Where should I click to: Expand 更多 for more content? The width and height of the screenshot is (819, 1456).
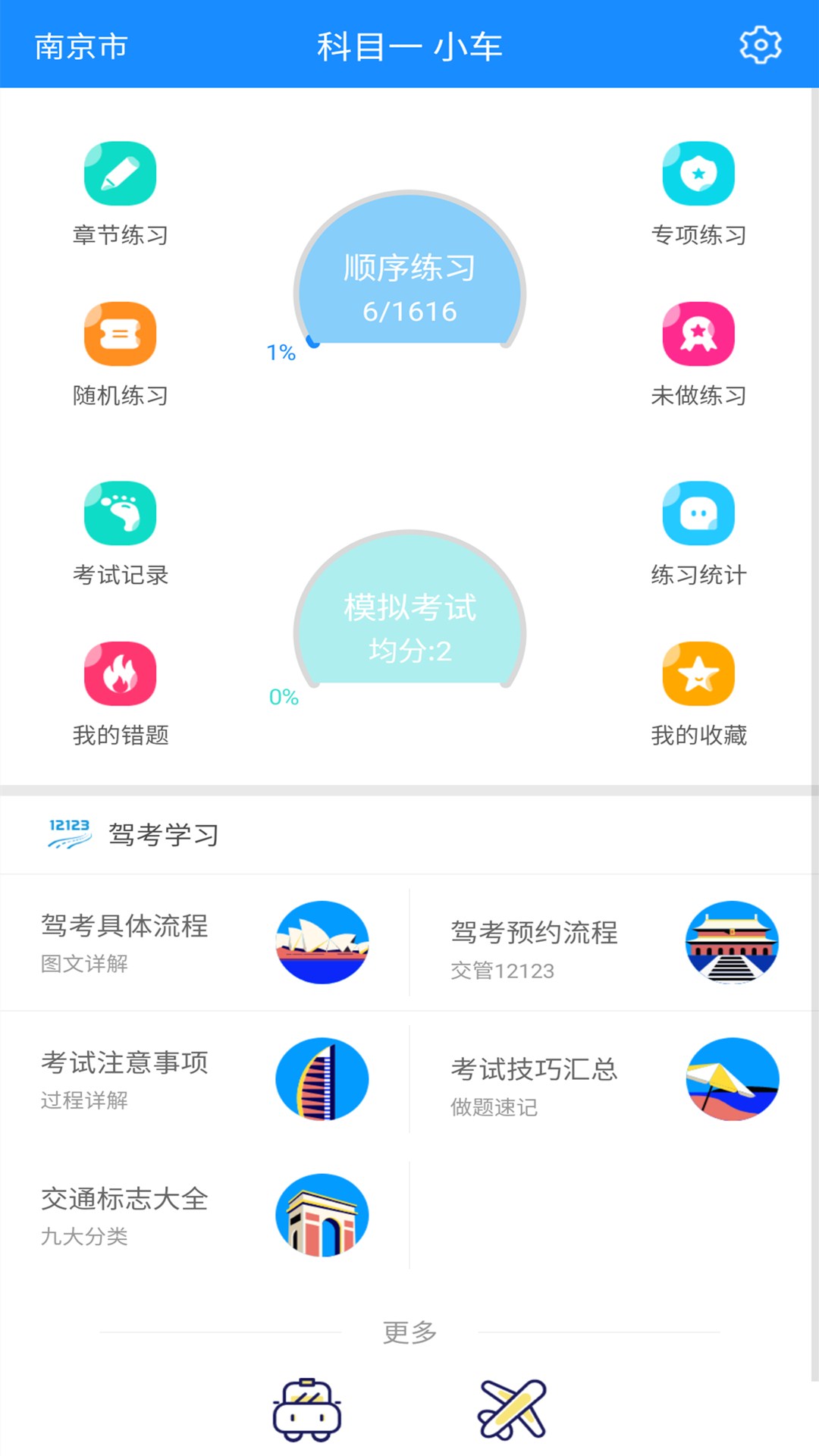point(409,1328)
